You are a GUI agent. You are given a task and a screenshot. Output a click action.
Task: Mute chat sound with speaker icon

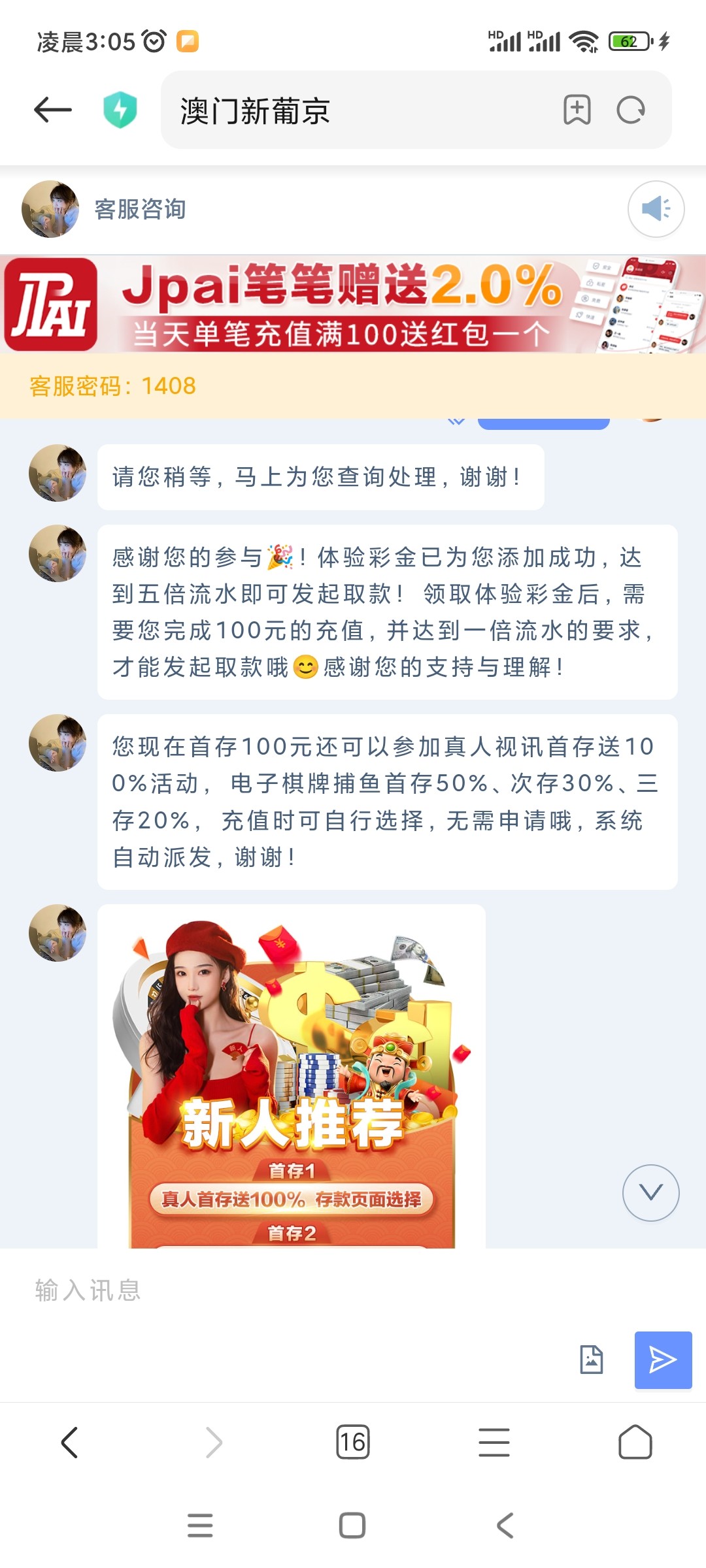point(656,209)
